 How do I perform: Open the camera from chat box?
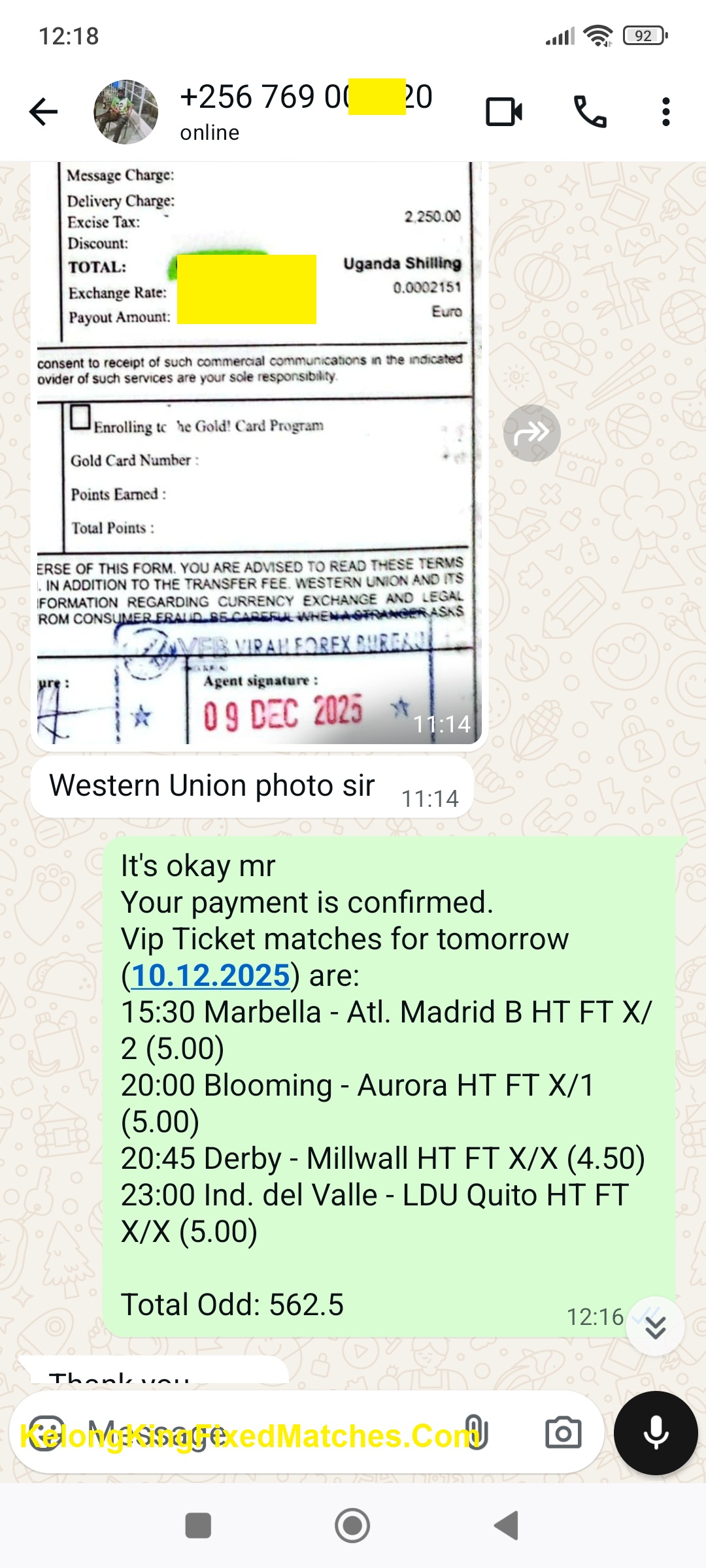click(x=563, y=1433)
